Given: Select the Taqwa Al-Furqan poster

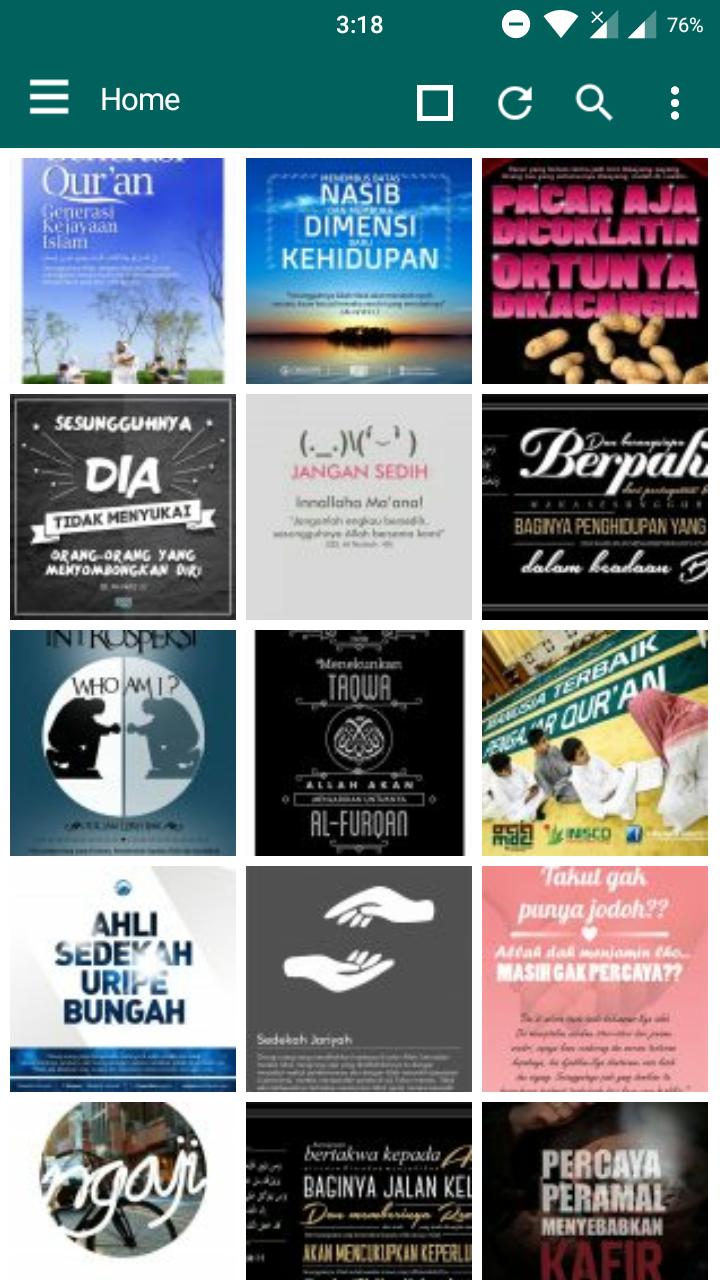Looking at the screenshot, I should (x=359, y=742).
